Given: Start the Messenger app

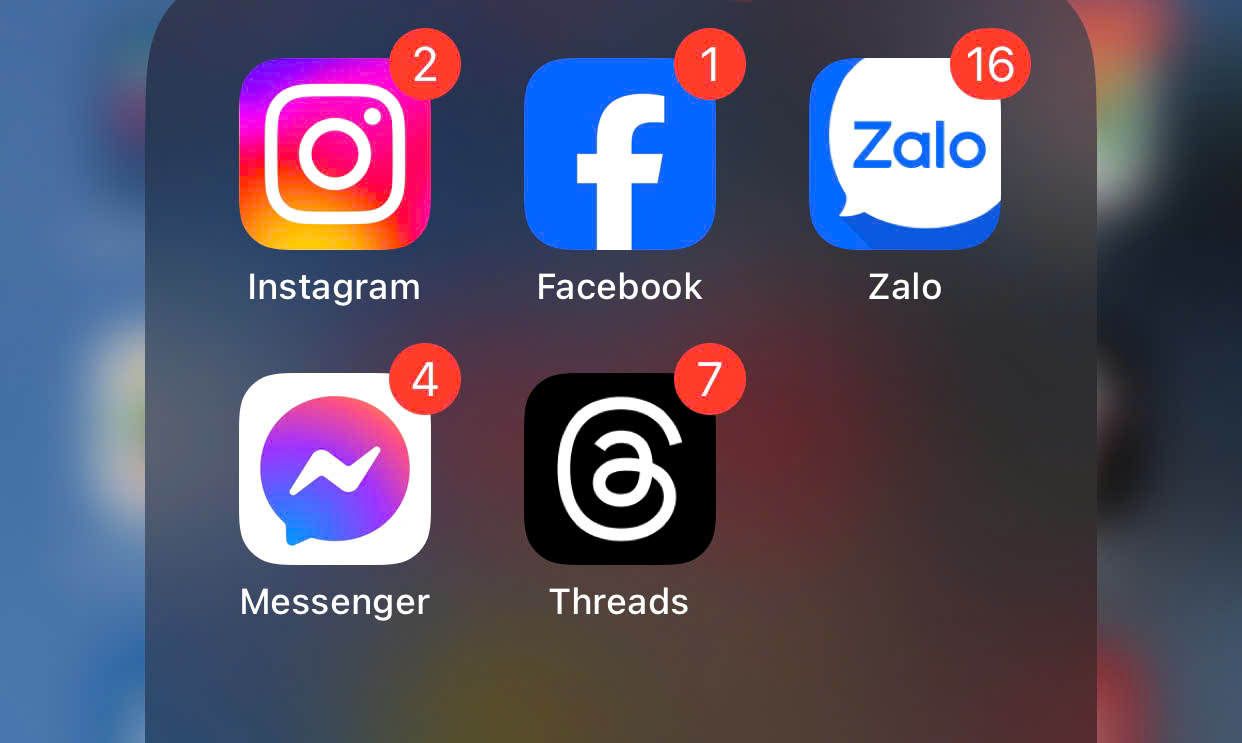Looking at the screenshot, I should click(335, 469).
